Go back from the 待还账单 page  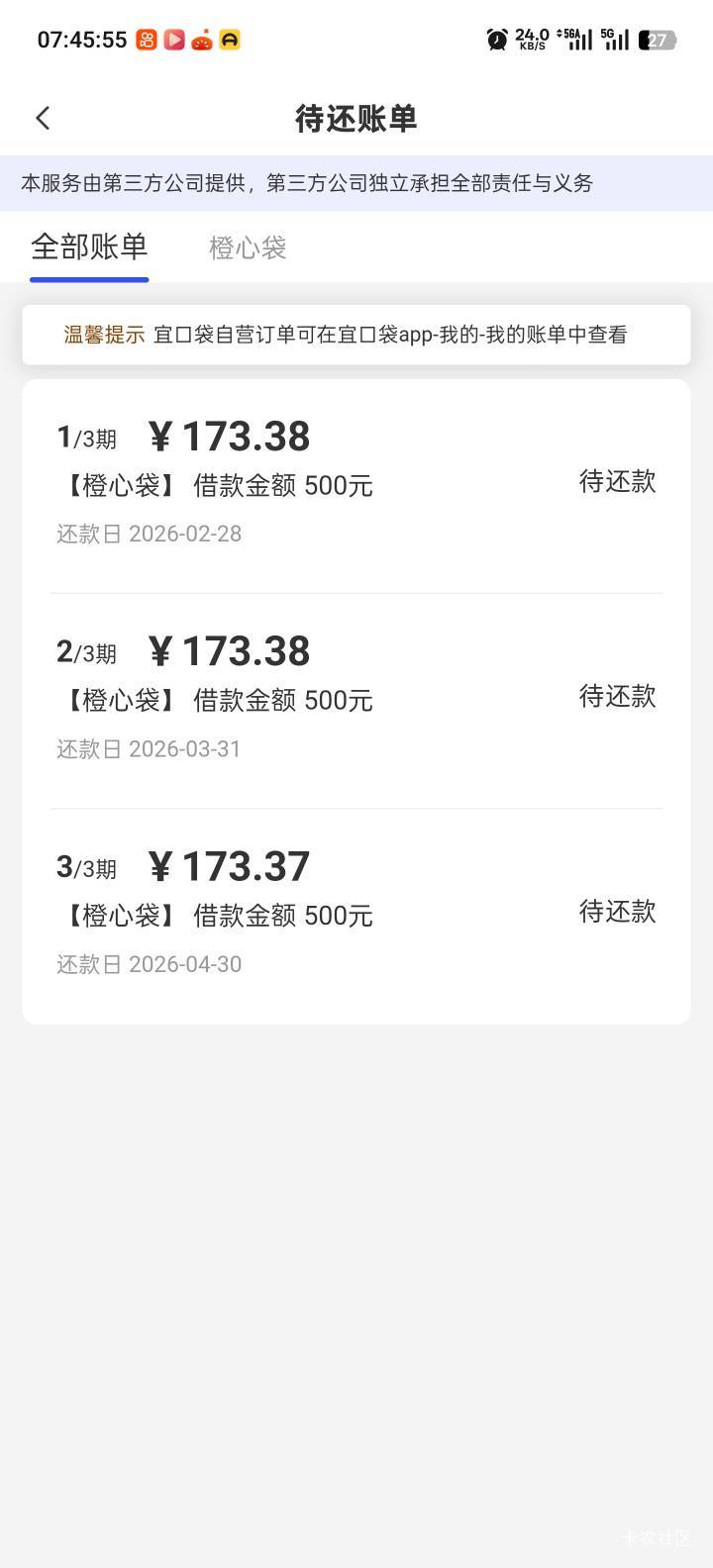43,119
